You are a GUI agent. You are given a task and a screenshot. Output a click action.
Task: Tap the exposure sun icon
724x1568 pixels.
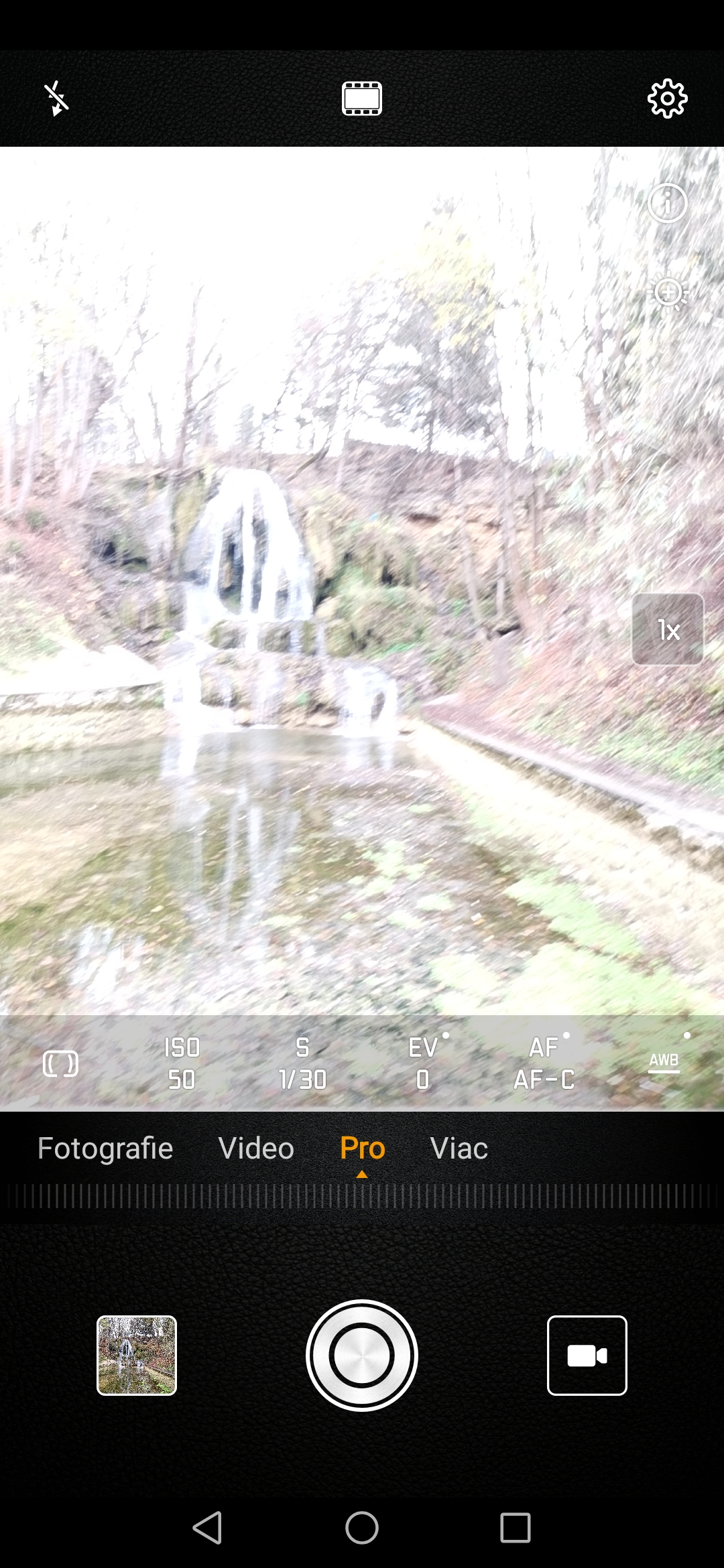(668, 293)
